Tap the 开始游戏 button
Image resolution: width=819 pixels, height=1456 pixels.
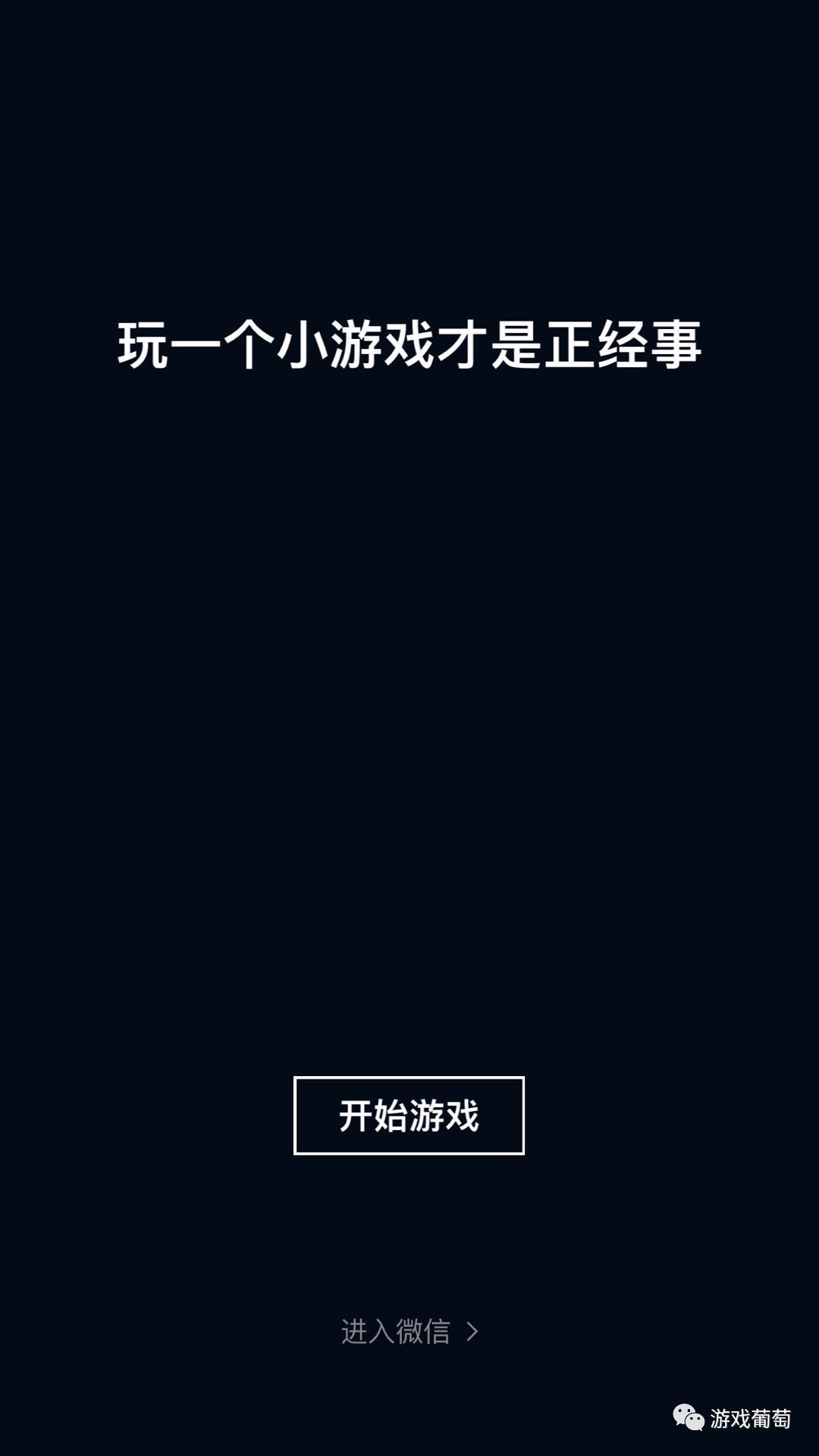click(409, 1116)
